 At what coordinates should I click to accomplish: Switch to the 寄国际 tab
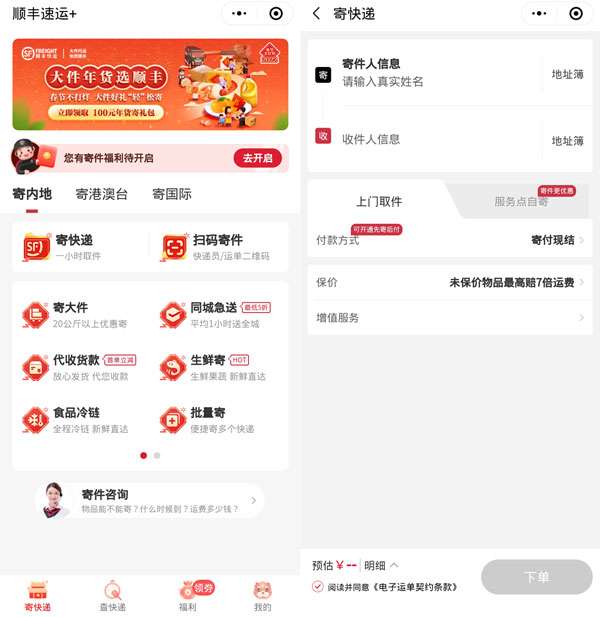click(172, 194)
